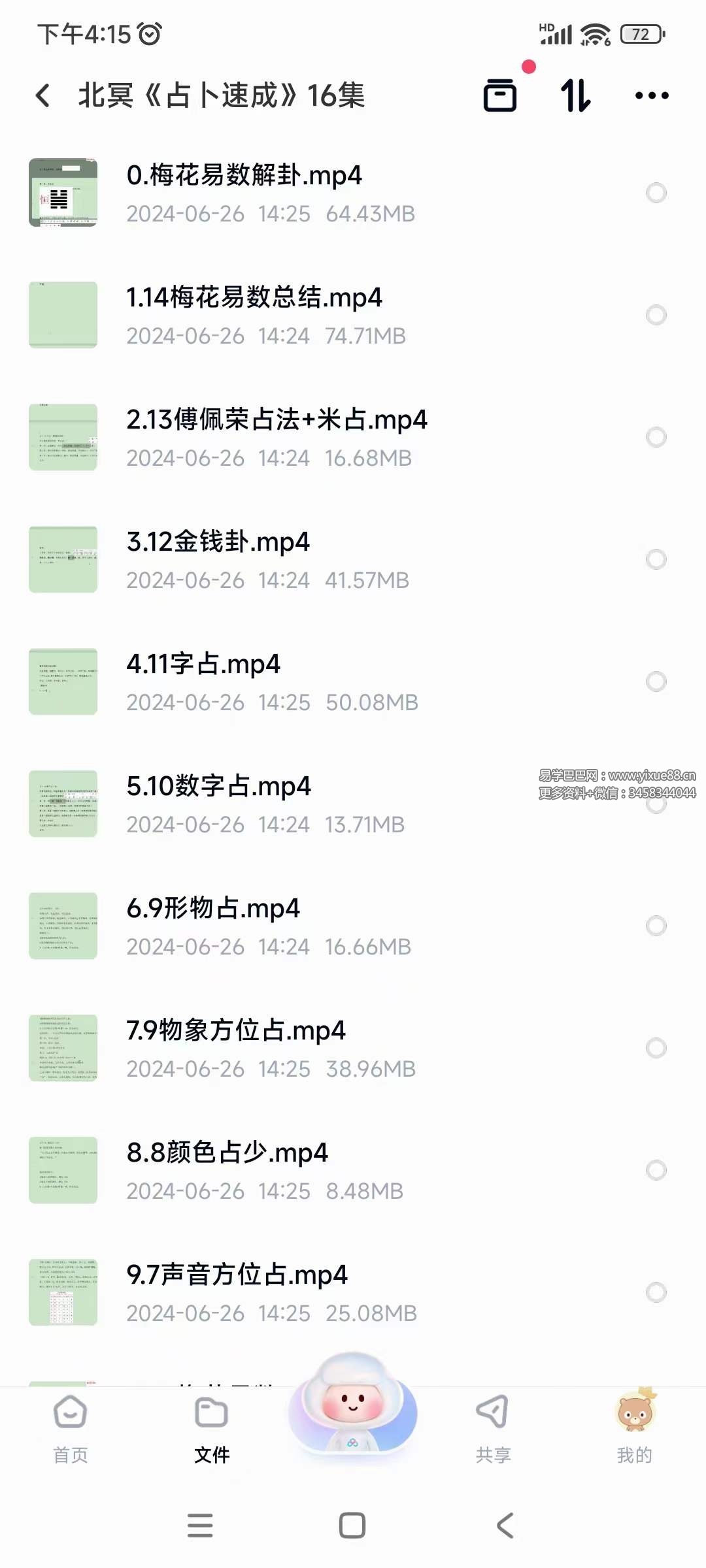The width and height of the screenshot is (706, 1568).
Task: Open the sort order icon in the toolbar
Action: coord(574,95)
